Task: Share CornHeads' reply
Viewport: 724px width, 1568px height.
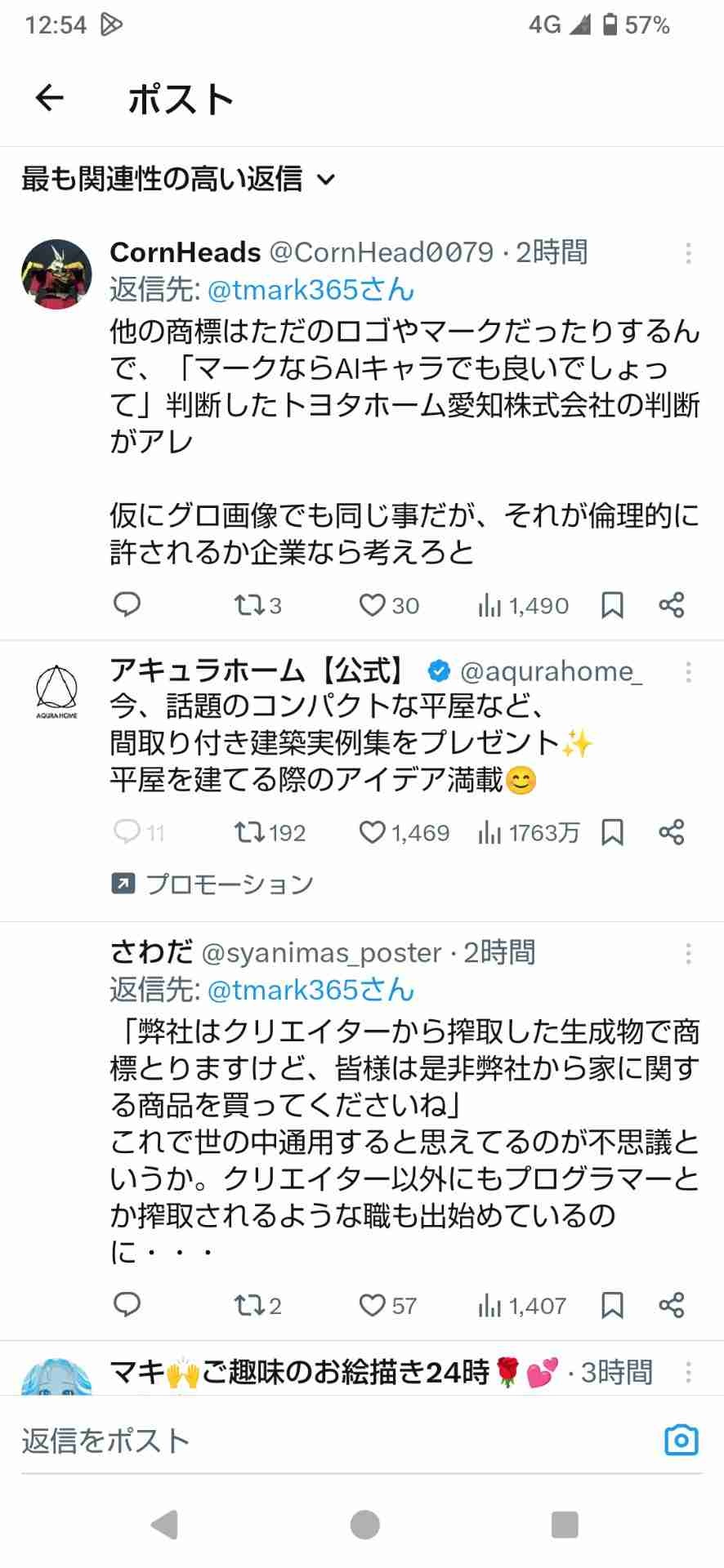Action: coord(671,605)
